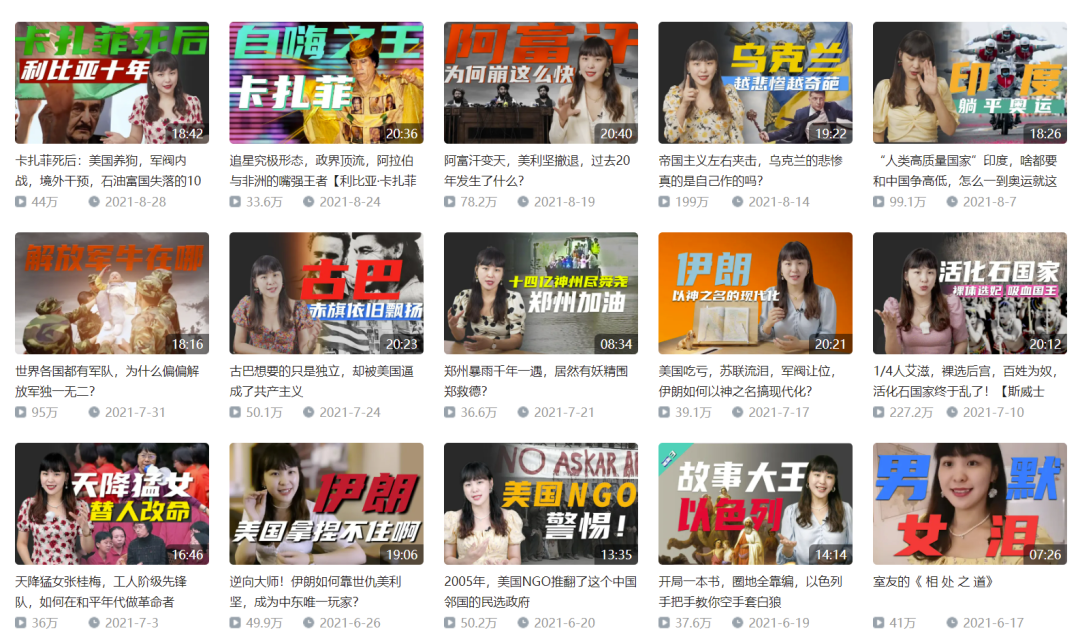Play the 故事大王 以色列 video
Image resolution: width=1080 pixels, height=637 pixels.
point(755,504)
